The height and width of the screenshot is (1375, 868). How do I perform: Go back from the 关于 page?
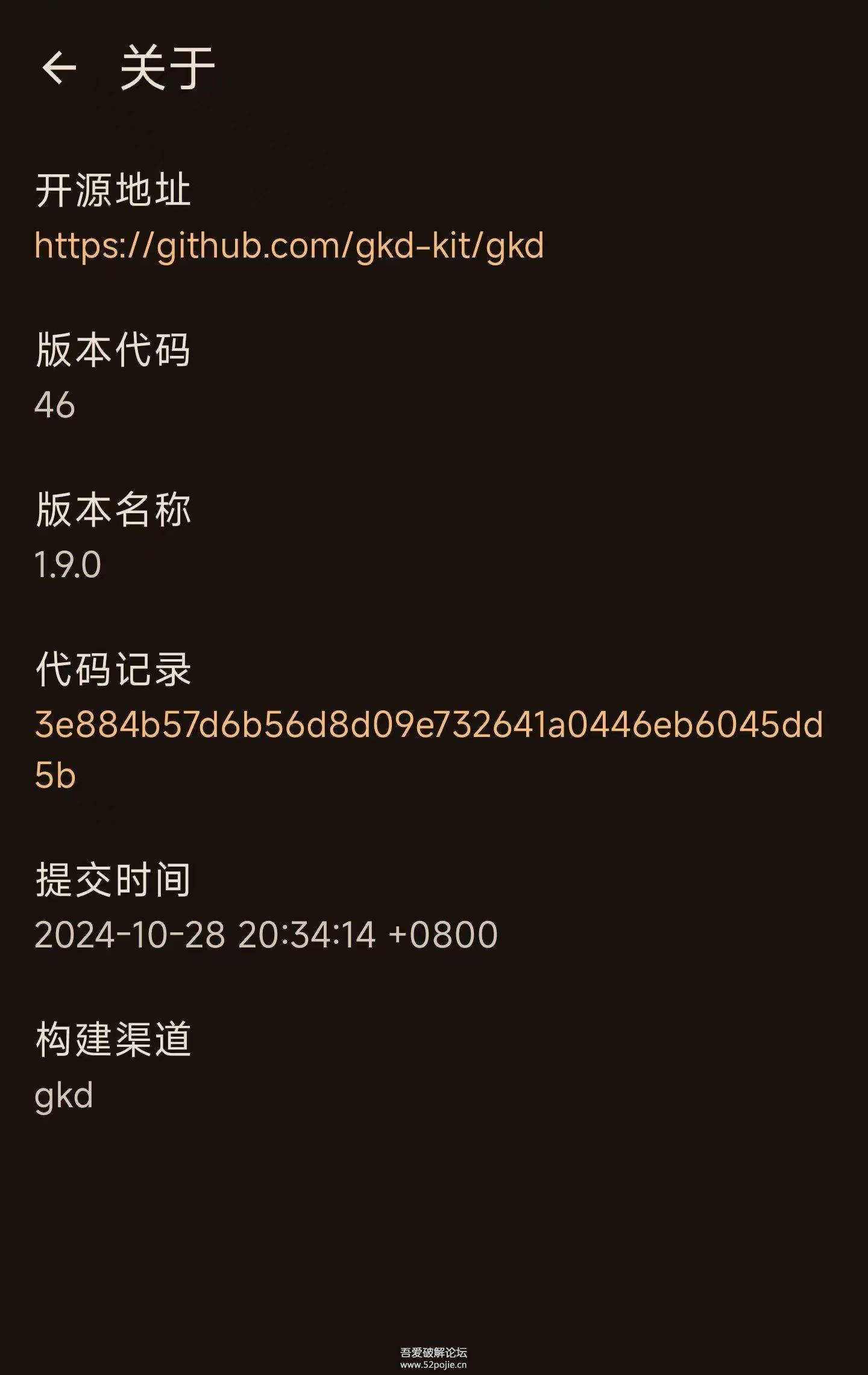point(58,68)
